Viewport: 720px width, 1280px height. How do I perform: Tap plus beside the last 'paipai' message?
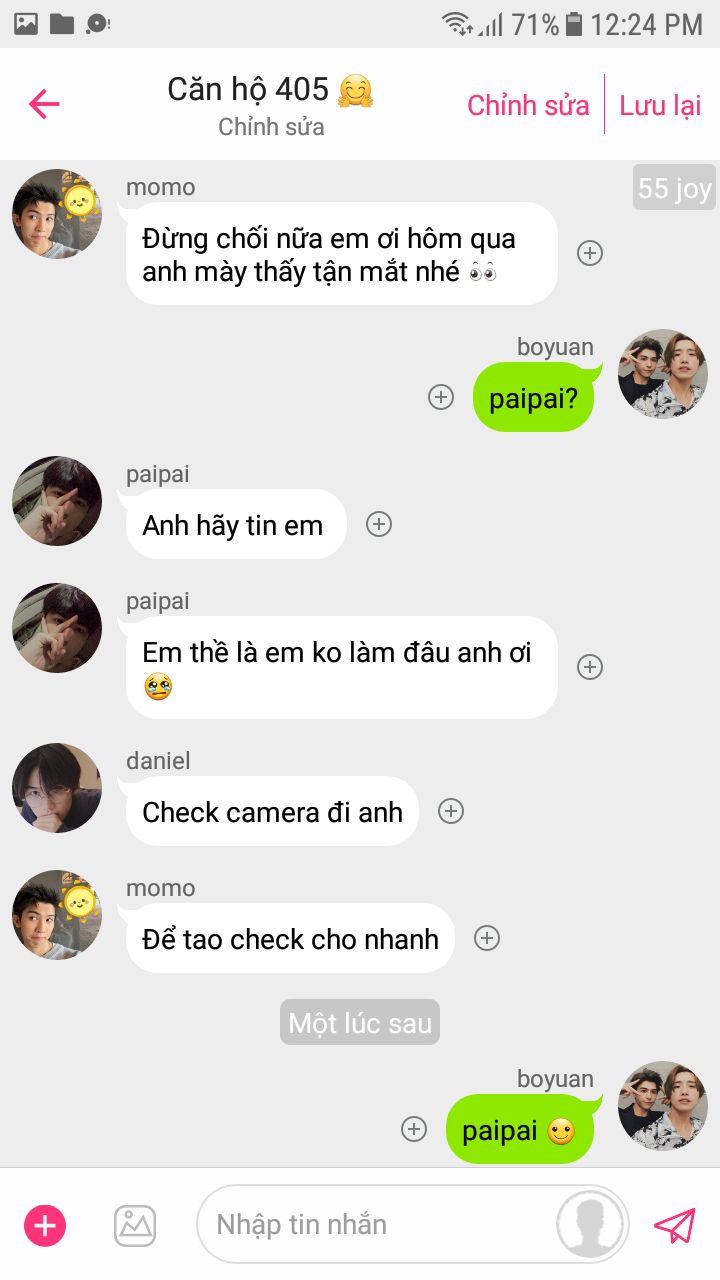pos(414,1129)
